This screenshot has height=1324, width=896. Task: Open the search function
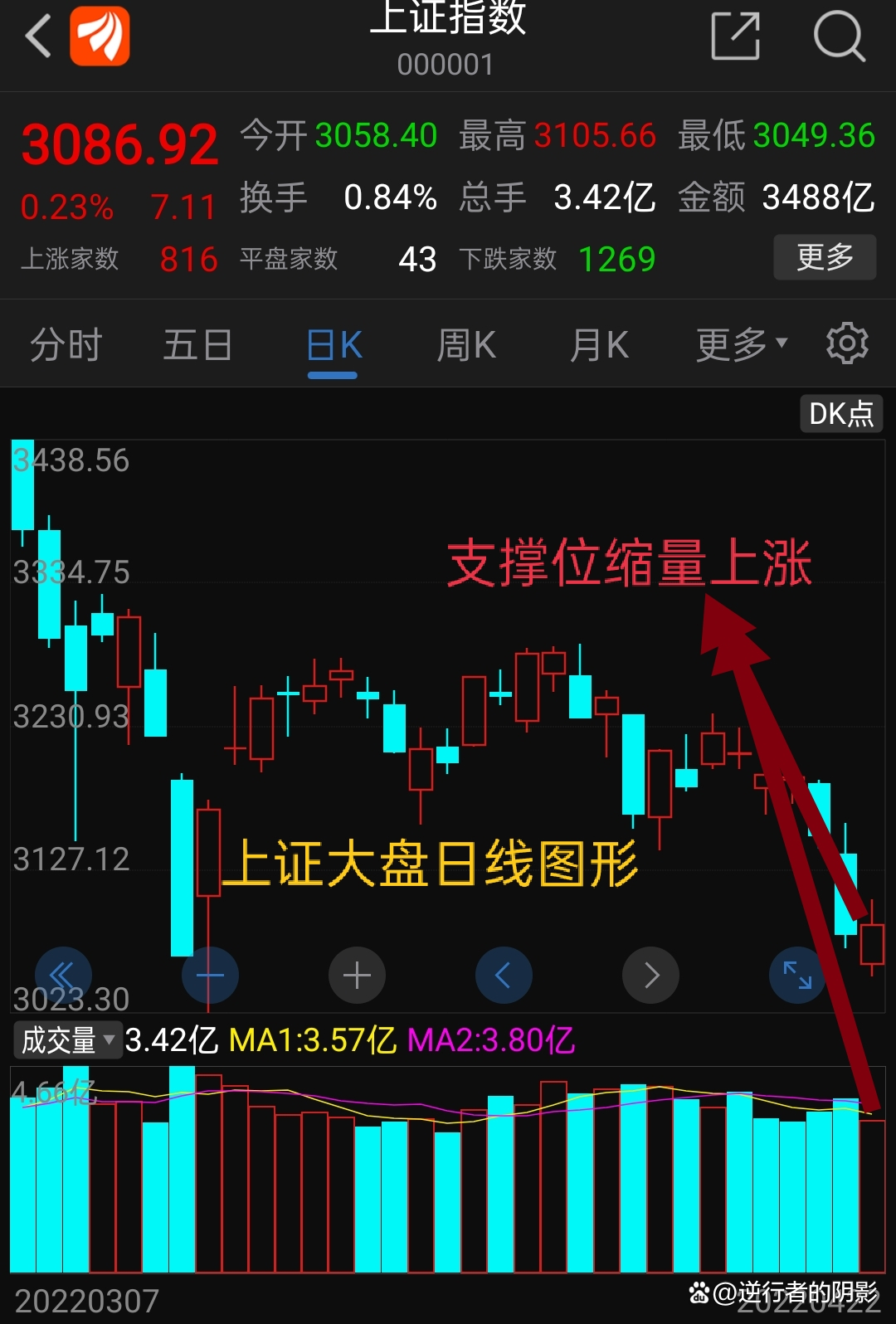840,35
